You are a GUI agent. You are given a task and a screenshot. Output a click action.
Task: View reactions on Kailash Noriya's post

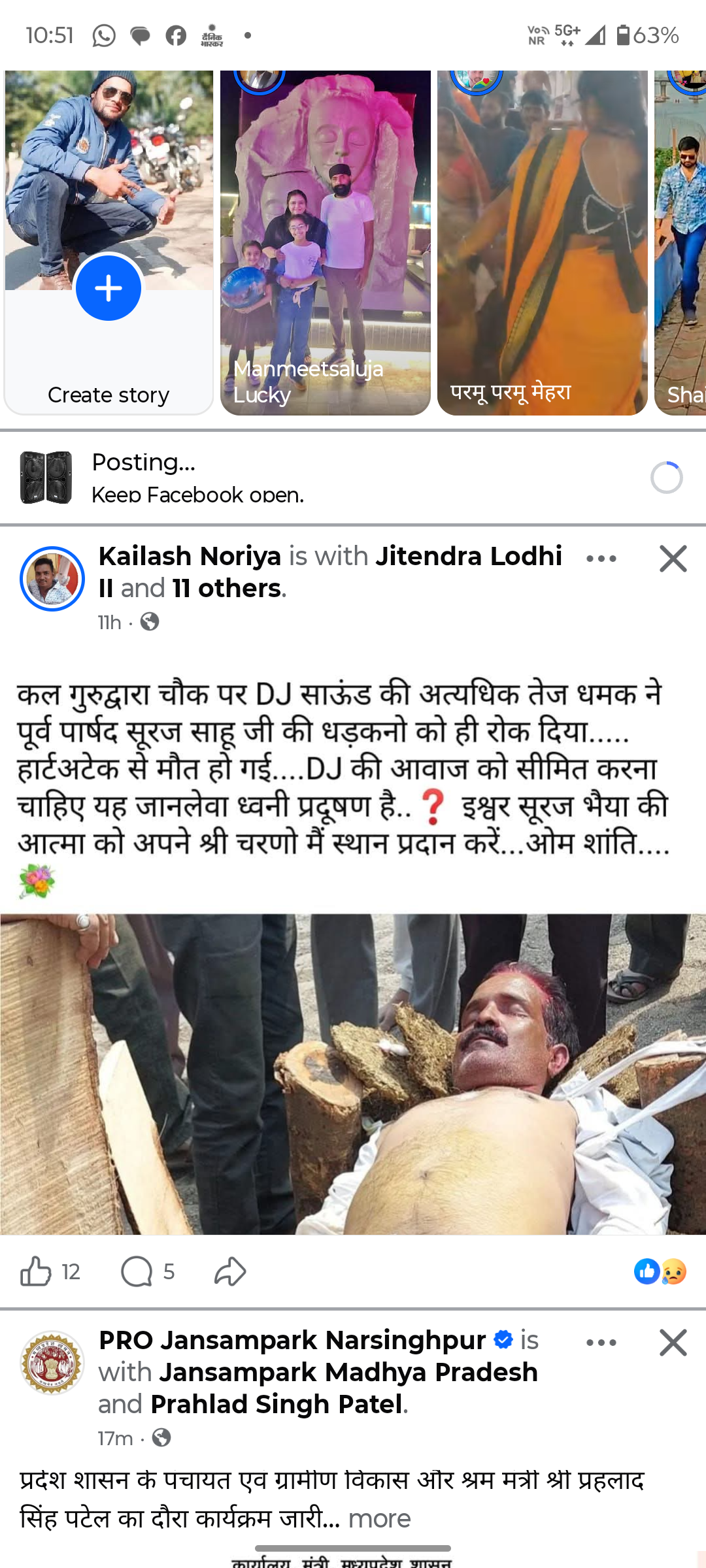pos(660,1271)
